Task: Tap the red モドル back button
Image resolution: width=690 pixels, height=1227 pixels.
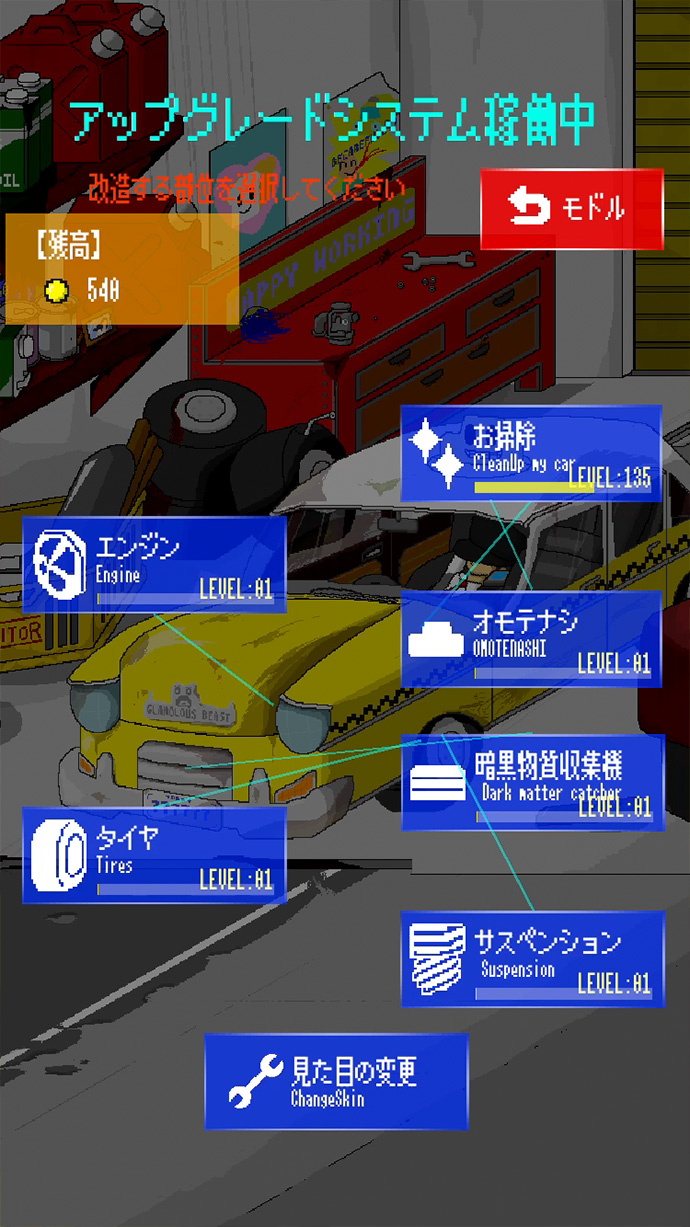Action: click(x=571, y=208)
